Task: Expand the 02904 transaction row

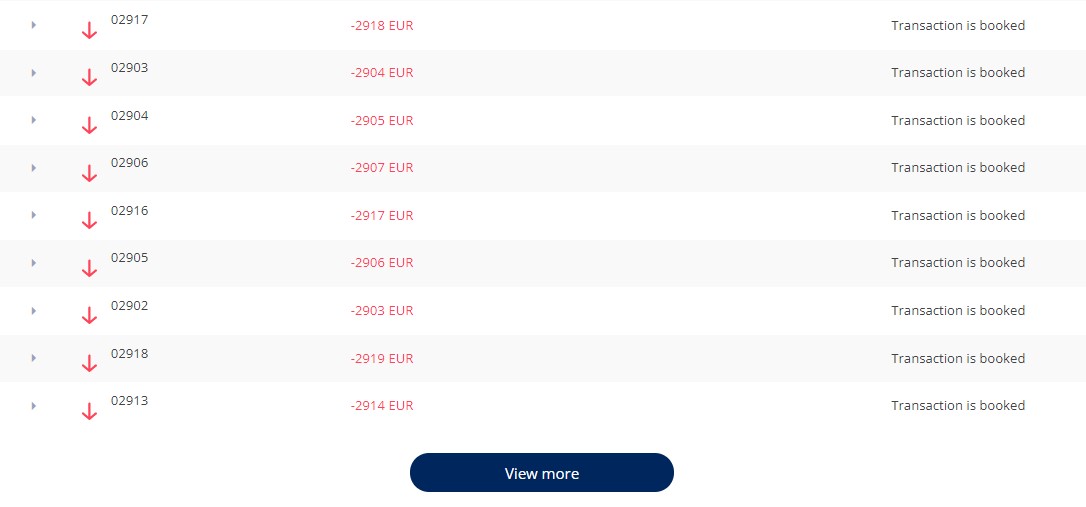Action: click(33, 120)
